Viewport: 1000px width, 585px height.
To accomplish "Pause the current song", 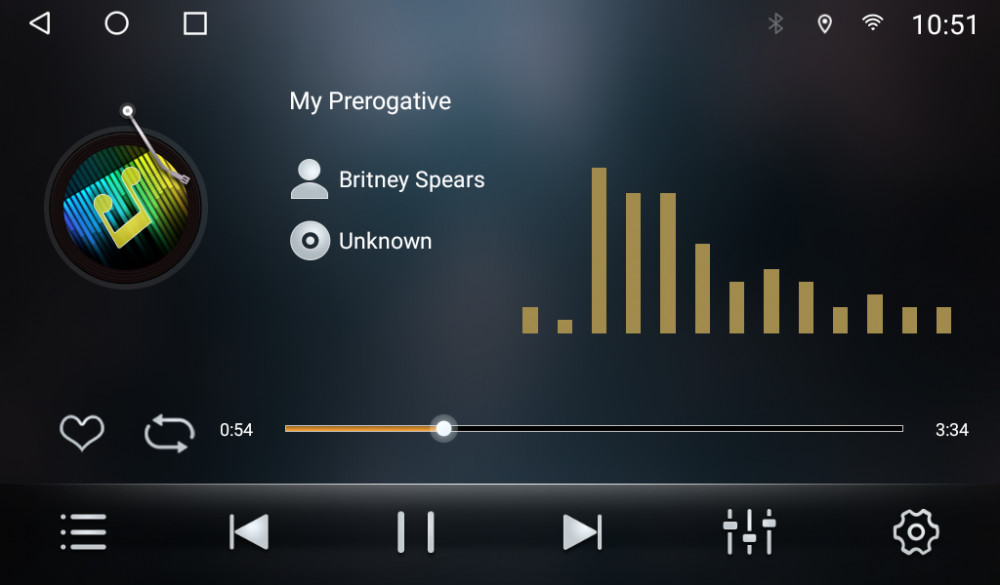I will (416, 531).
